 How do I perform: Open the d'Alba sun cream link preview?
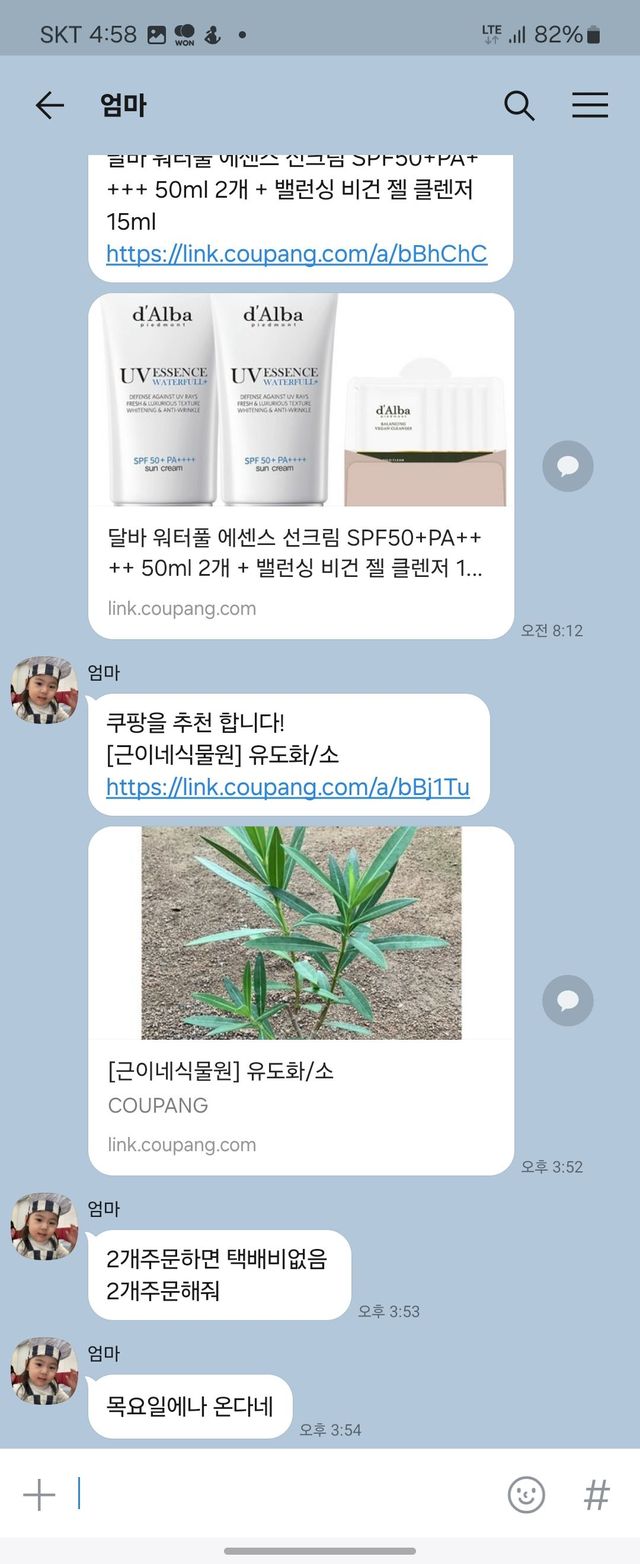click(x=300, y=465)
